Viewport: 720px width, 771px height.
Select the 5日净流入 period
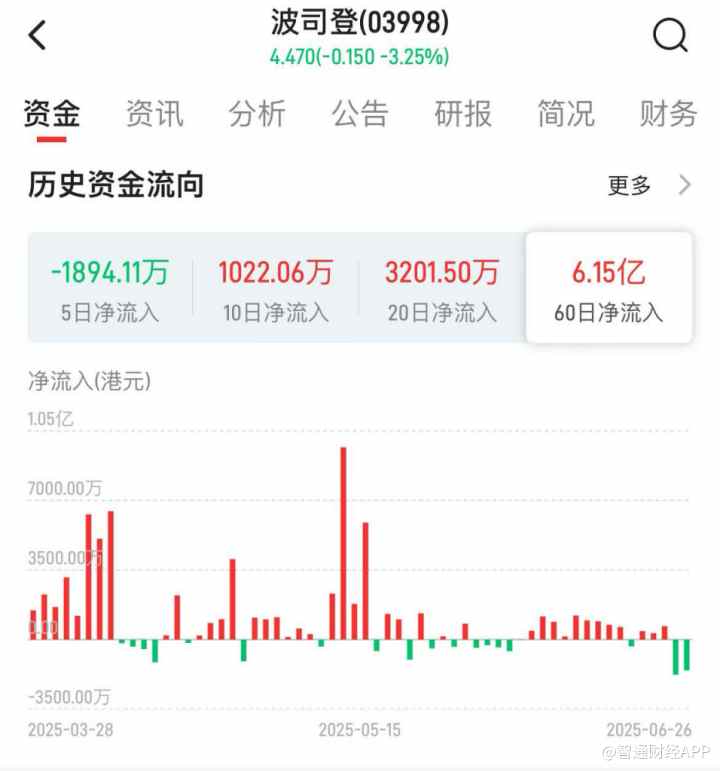(110, 288)
